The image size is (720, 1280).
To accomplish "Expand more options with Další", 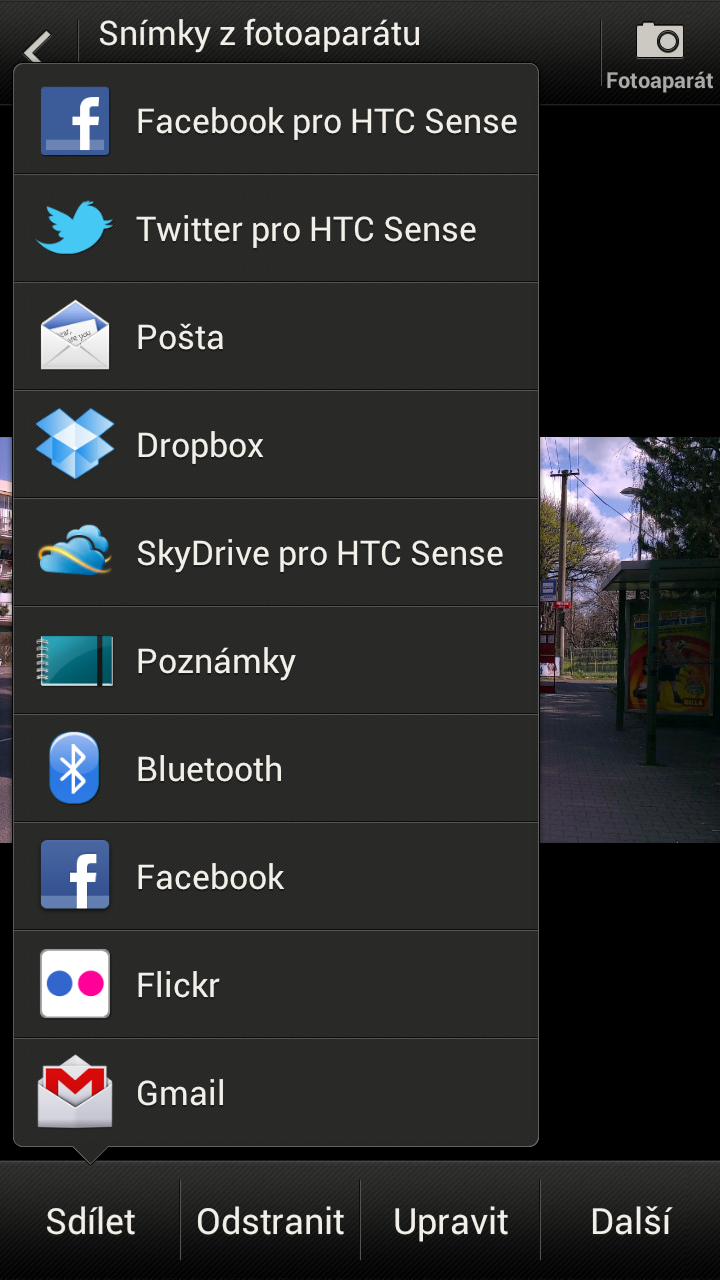I will pyautogui.click(x=630, y=1220).
